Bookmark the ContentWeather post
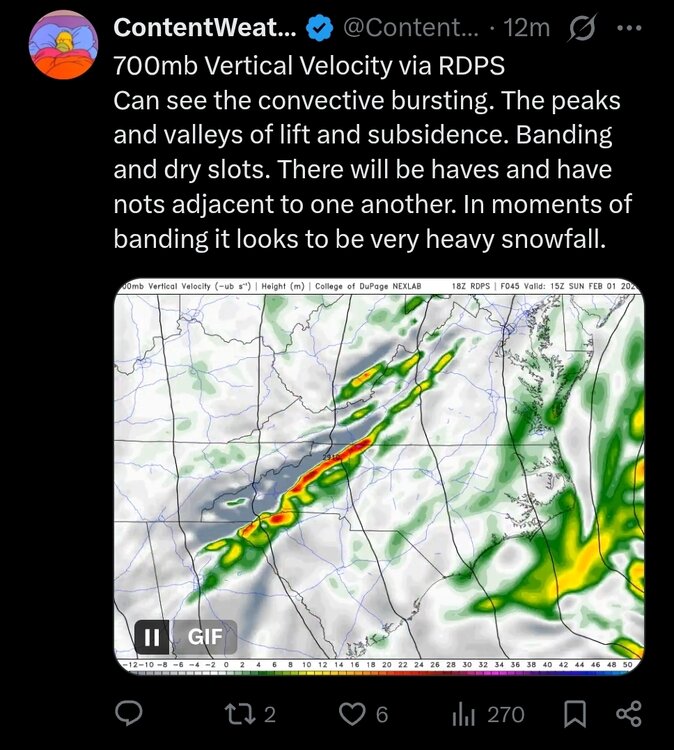 point(575,713)
